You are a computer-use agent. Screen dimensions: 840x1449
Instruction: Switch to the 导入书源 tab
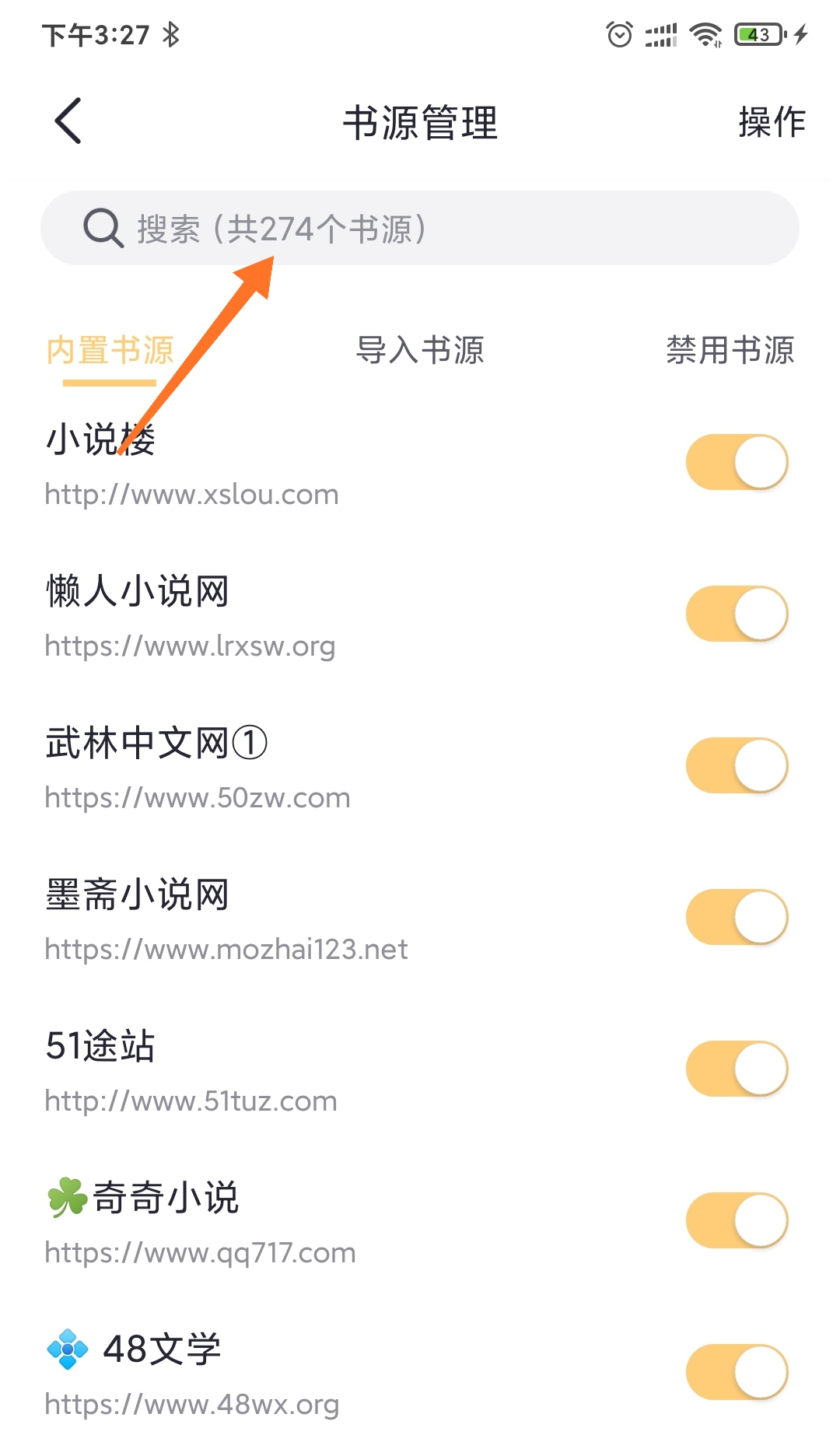(420, 352)
